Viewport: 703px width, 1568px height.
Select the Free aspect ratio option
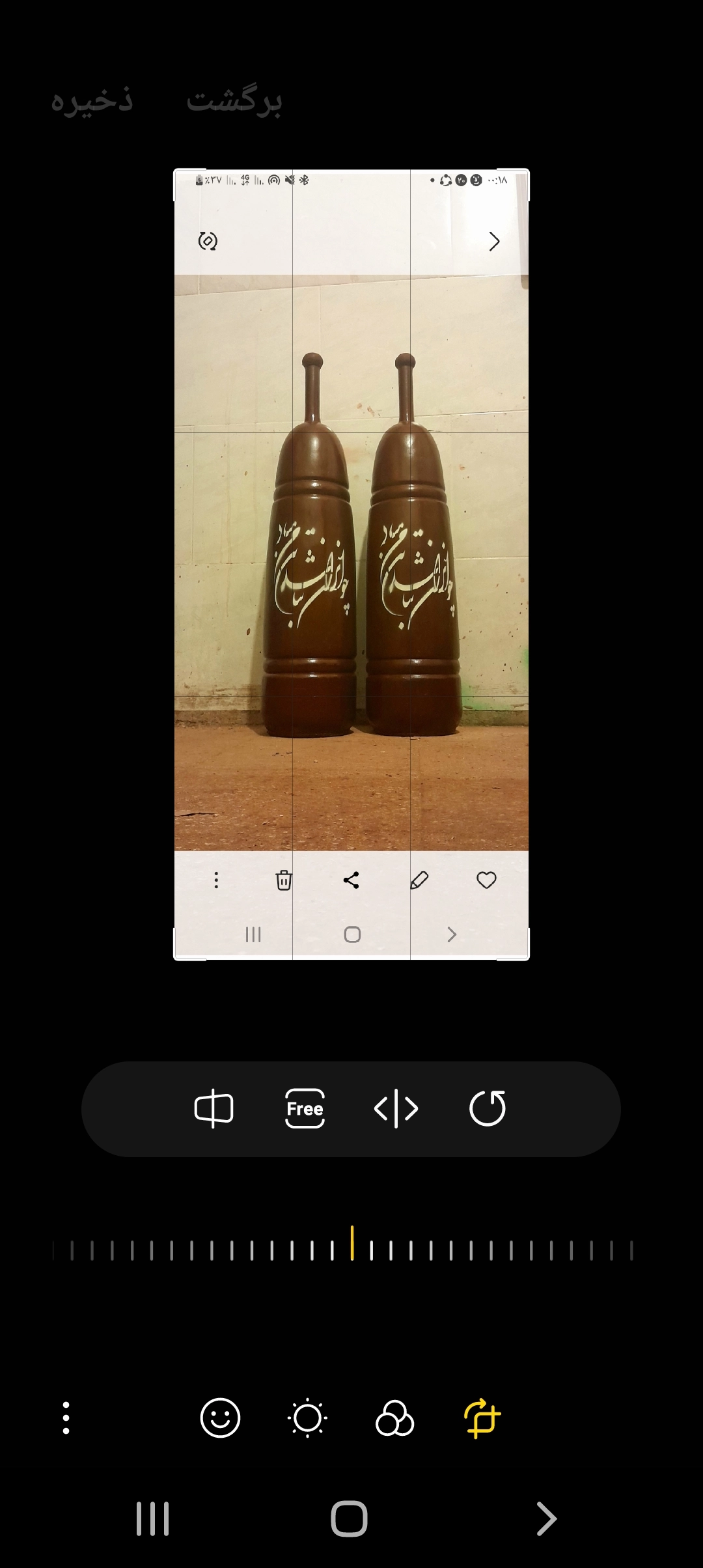[305, 1108]
